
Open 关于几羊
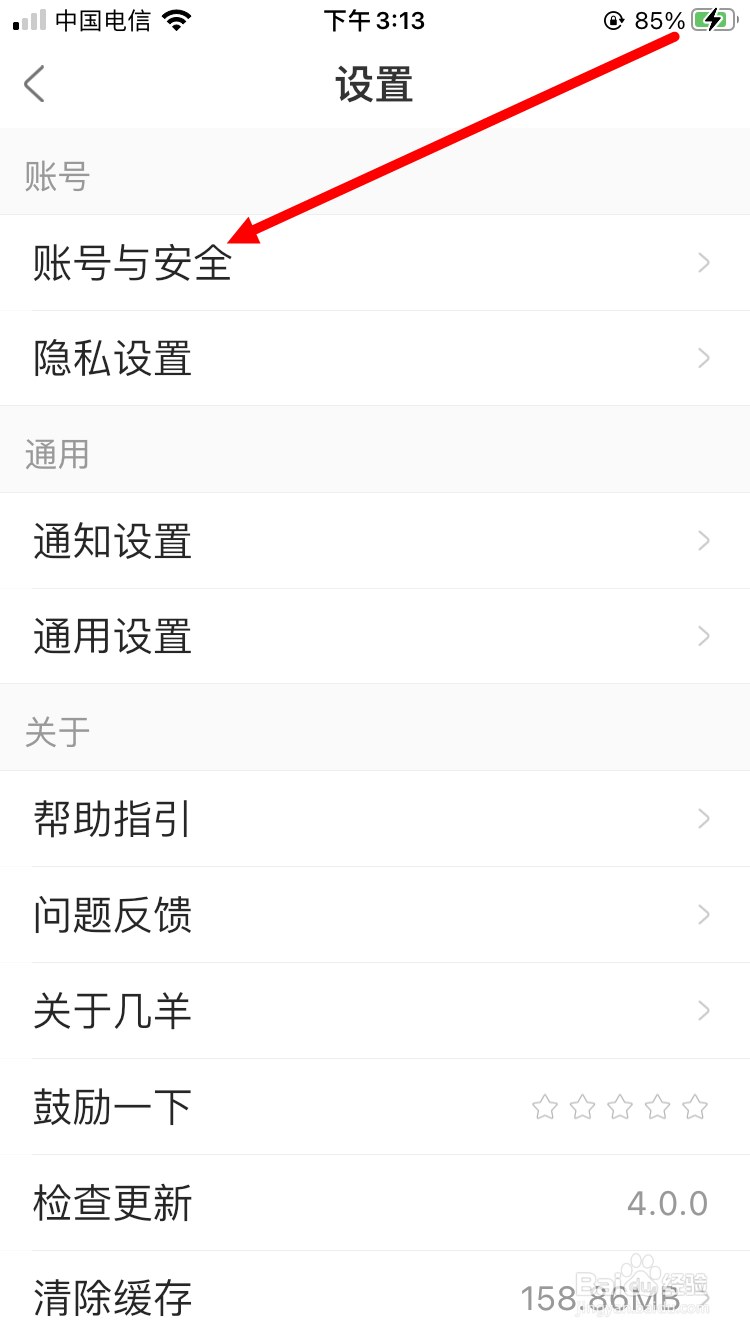[x=375, y=1011]
